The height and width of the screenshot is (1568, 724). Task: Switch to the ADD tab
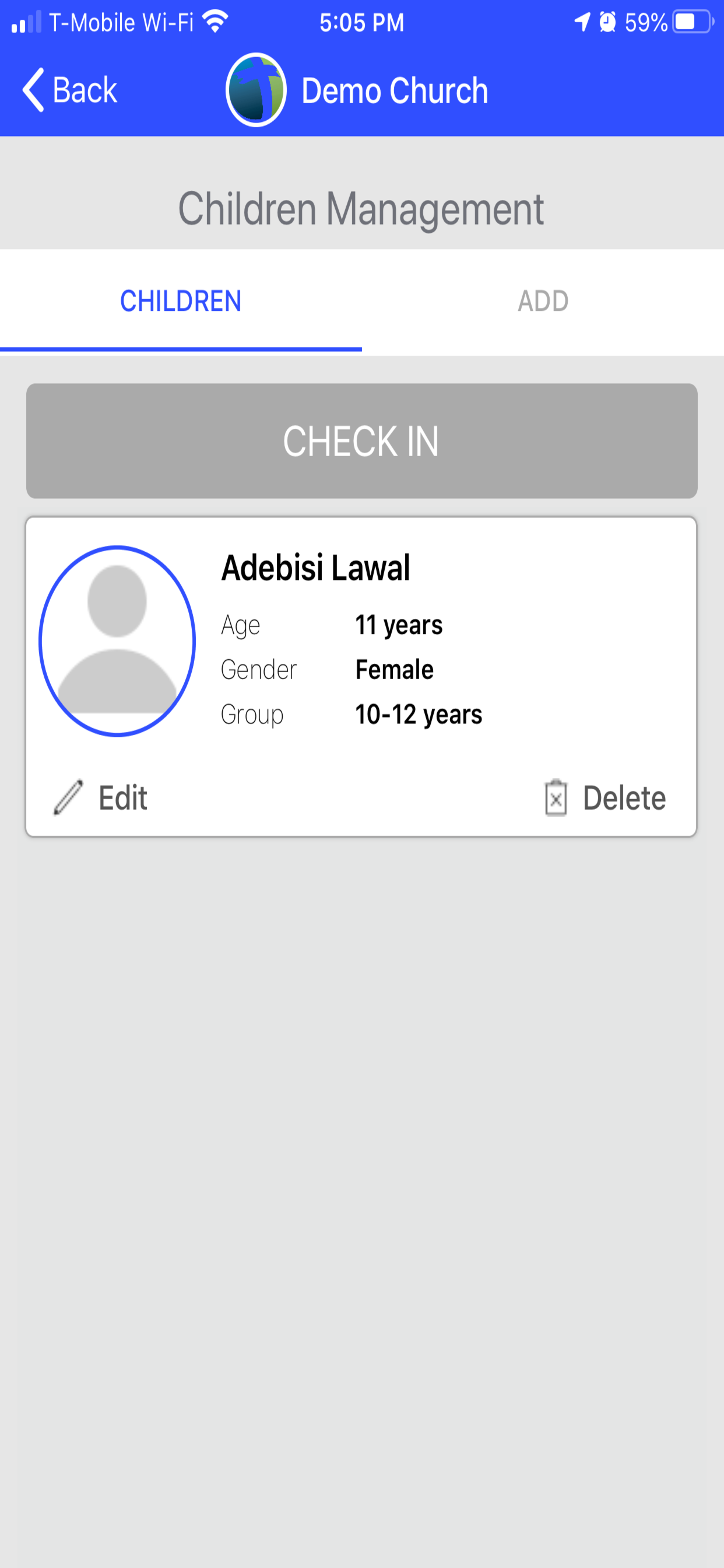[x=543, y=300]
